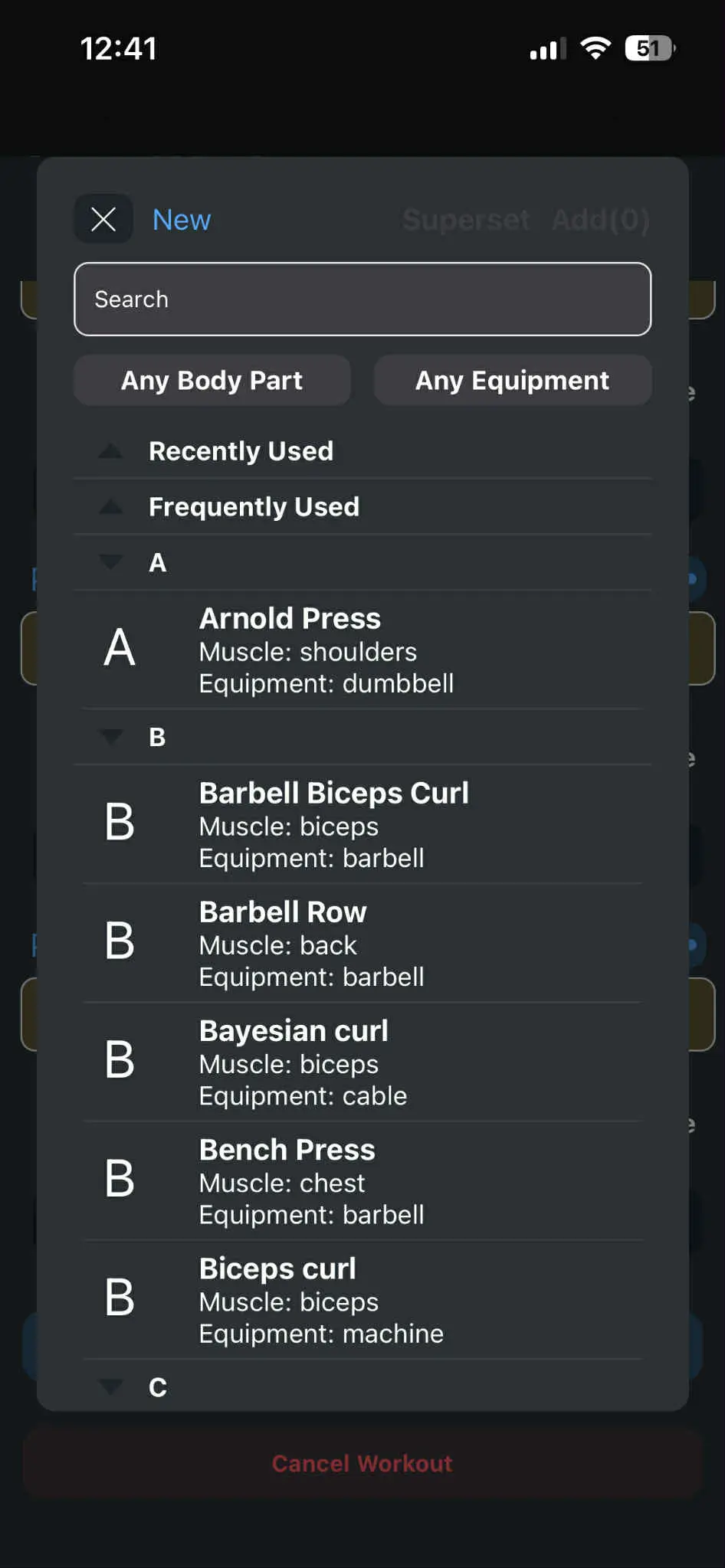Collapse the B section triangle
This screenshot has width=725, height=1568.
coord(110,737)
